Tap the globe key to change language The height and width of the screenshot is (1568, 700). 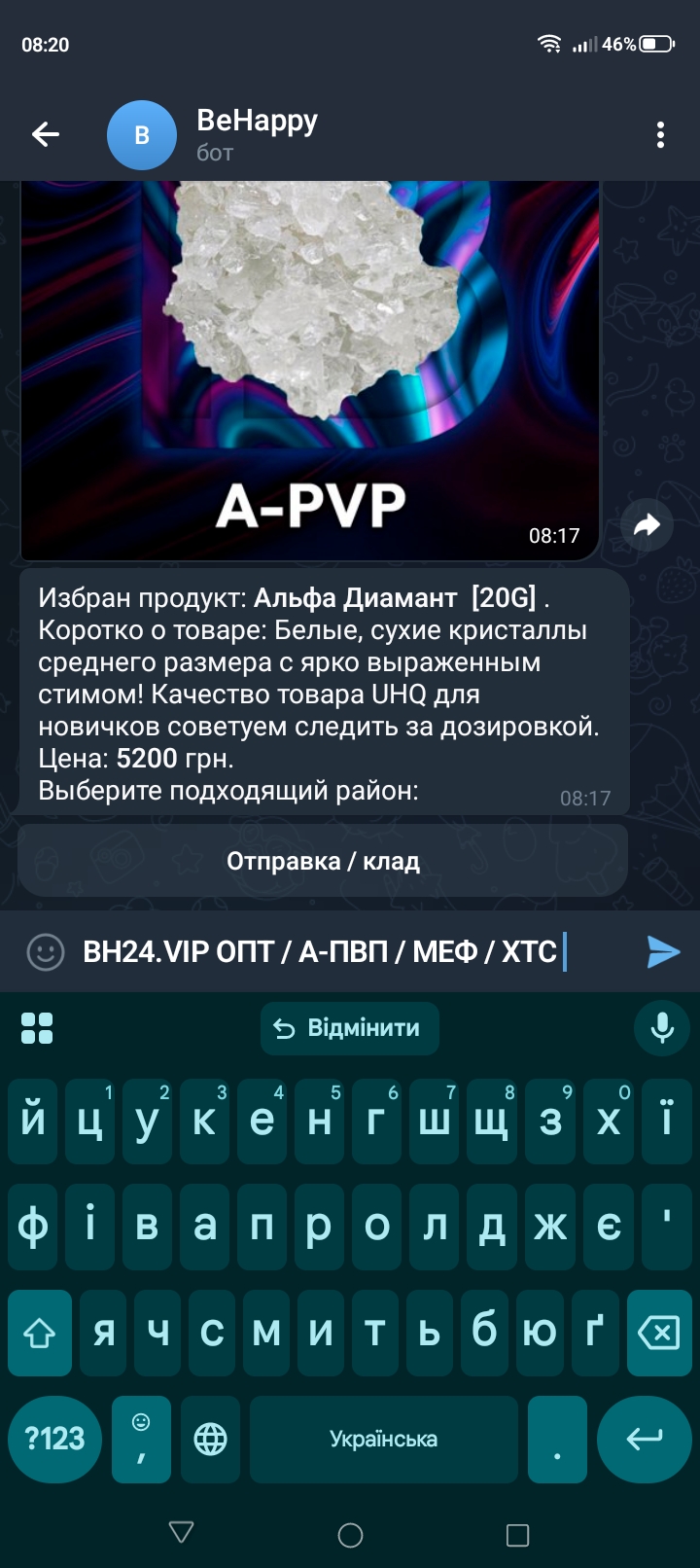[210, 1439]
